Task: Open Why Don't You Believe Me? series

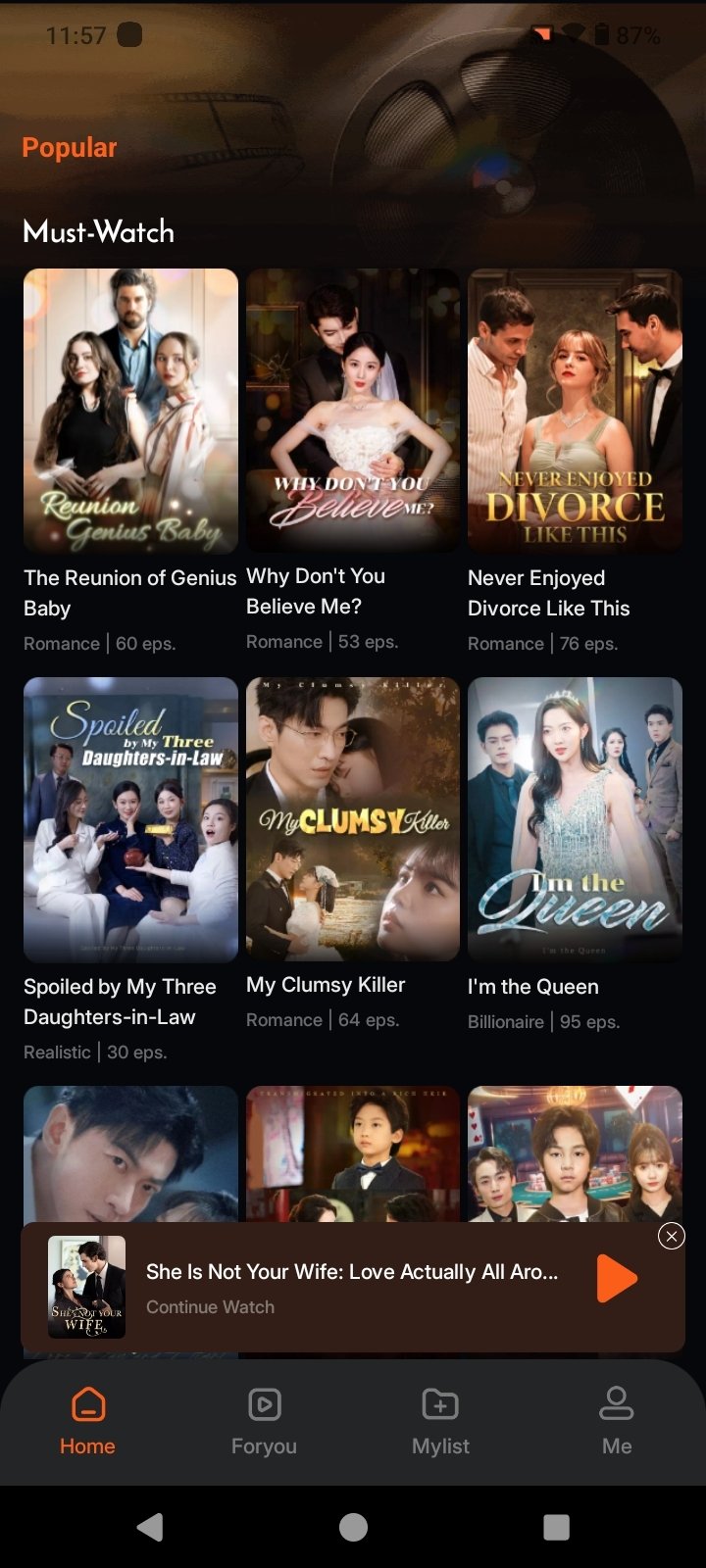Action: (x=353, y=412)
